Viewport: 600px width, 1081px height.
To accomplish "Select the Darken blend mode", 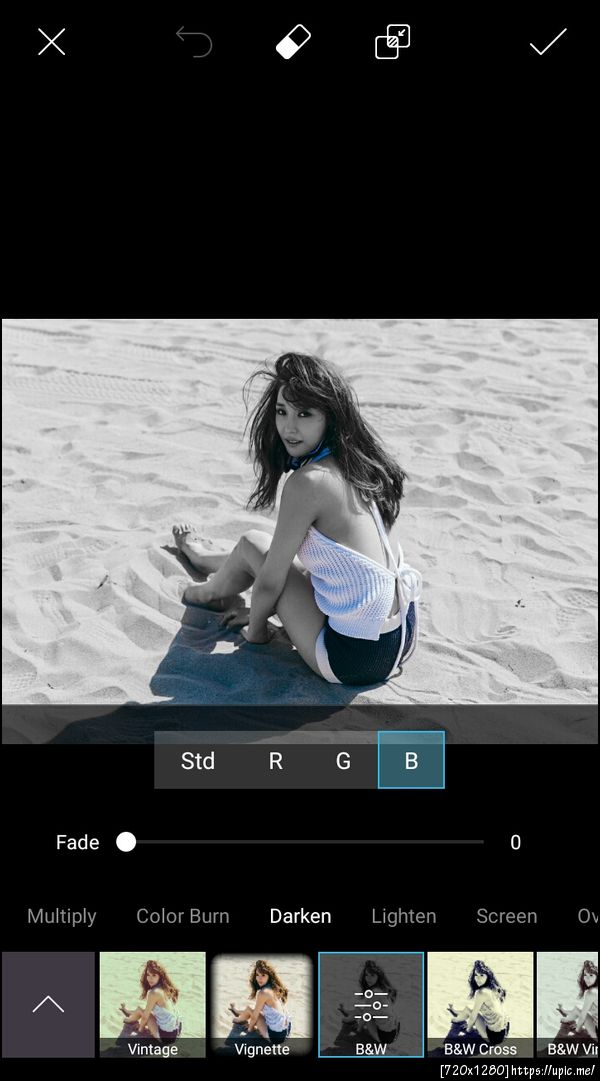I will 300,916.
